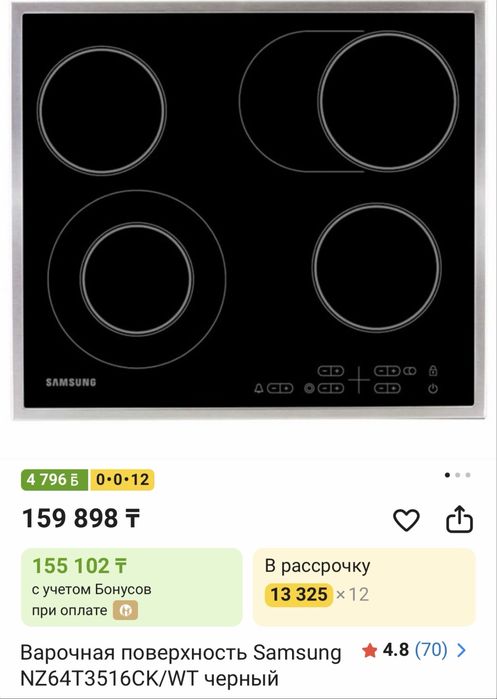Tap the 0·0·12 installment badge
The width and height of the screenshot is (497, 699).
click(x=122, y=480)
